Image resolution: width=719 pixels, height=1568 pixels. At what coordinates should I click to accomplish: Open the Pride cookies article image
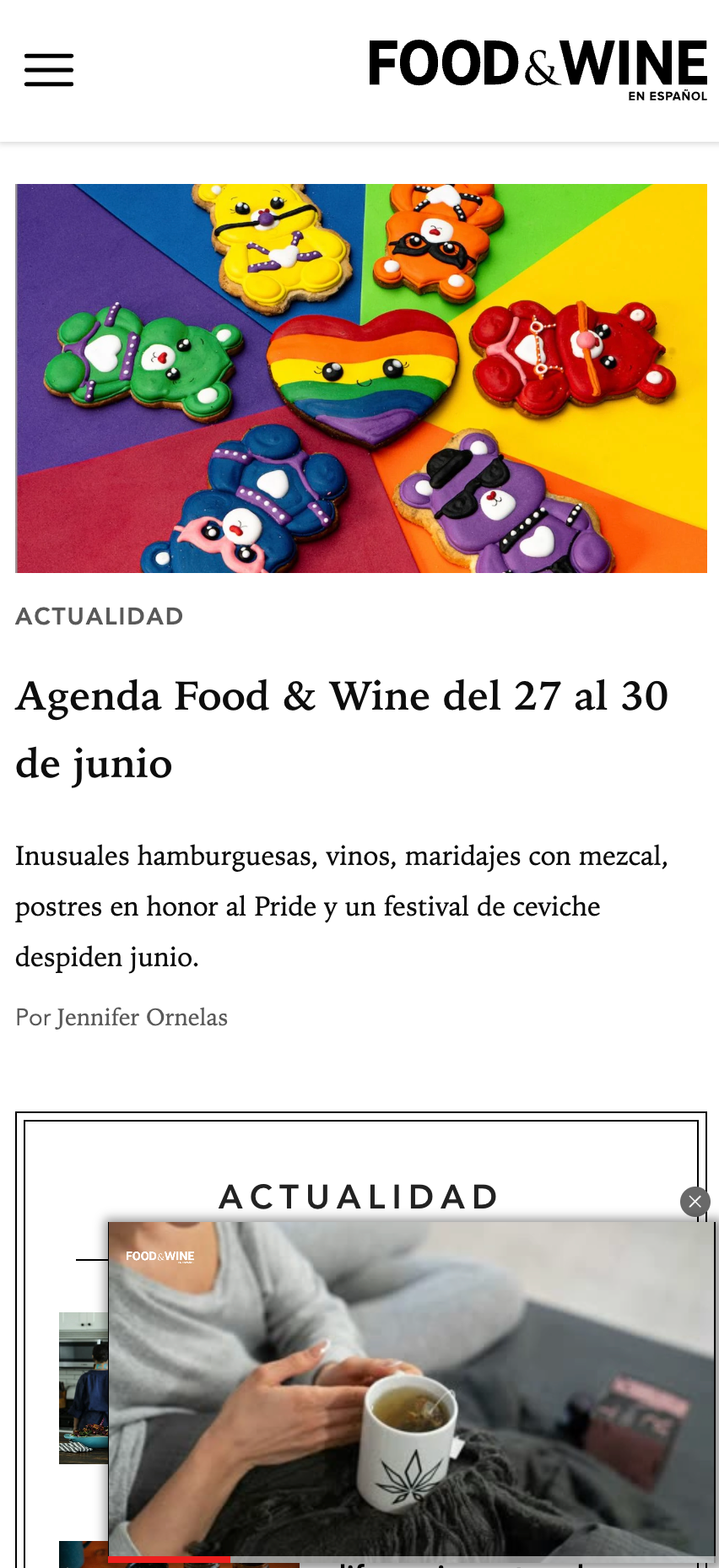tap(361, 378)
